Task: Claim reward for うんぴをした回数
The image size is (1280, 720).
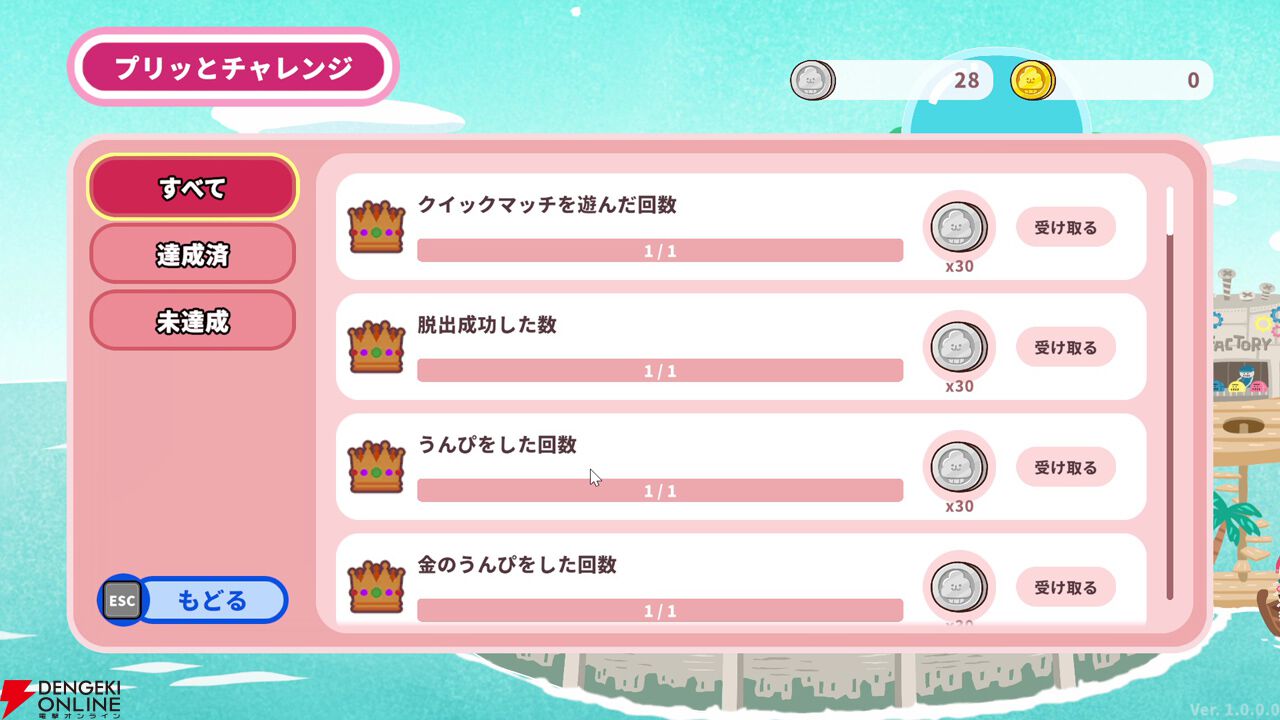Action: point(1065,467)
